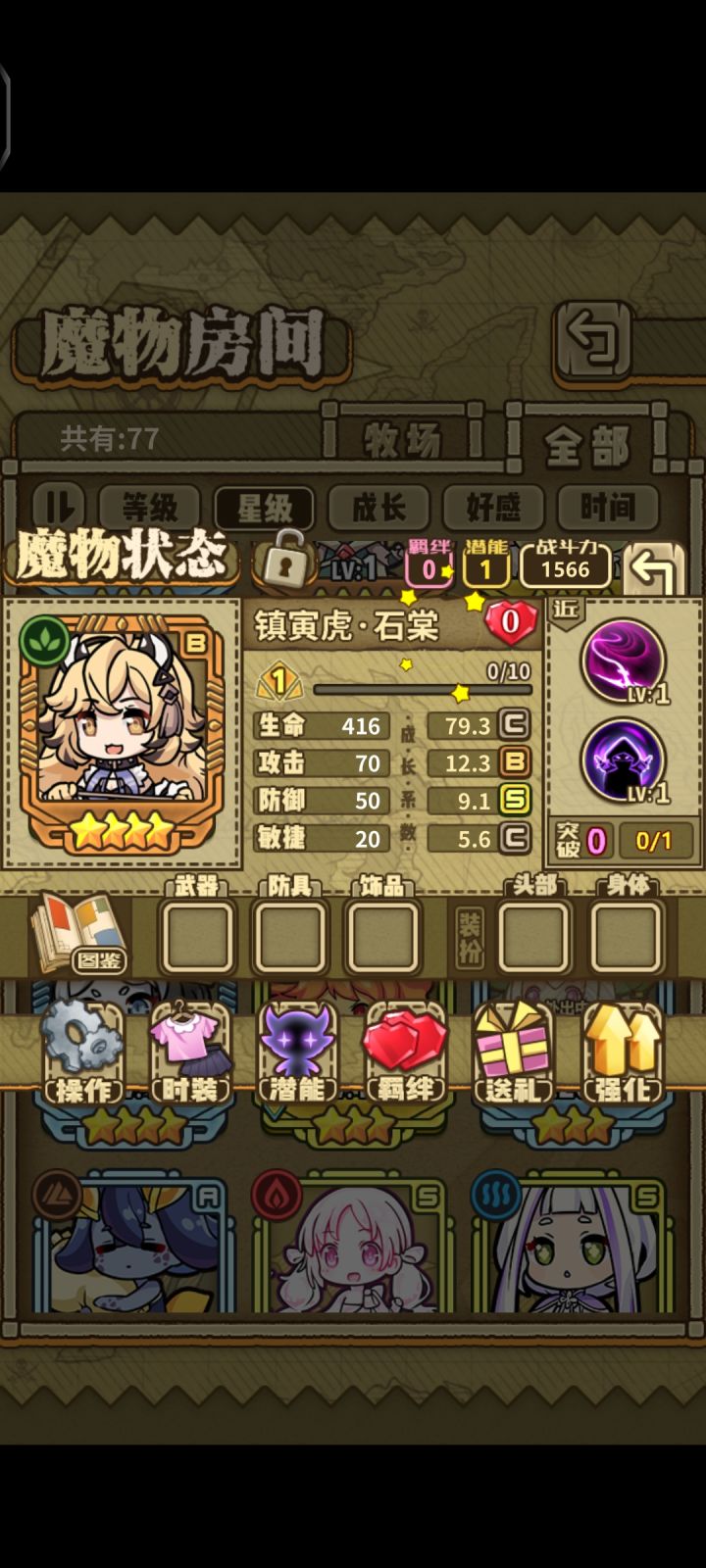Click the 0/10 experience progress bar
This screenshot has height=1568, width=706.
[x=422, y=688]
